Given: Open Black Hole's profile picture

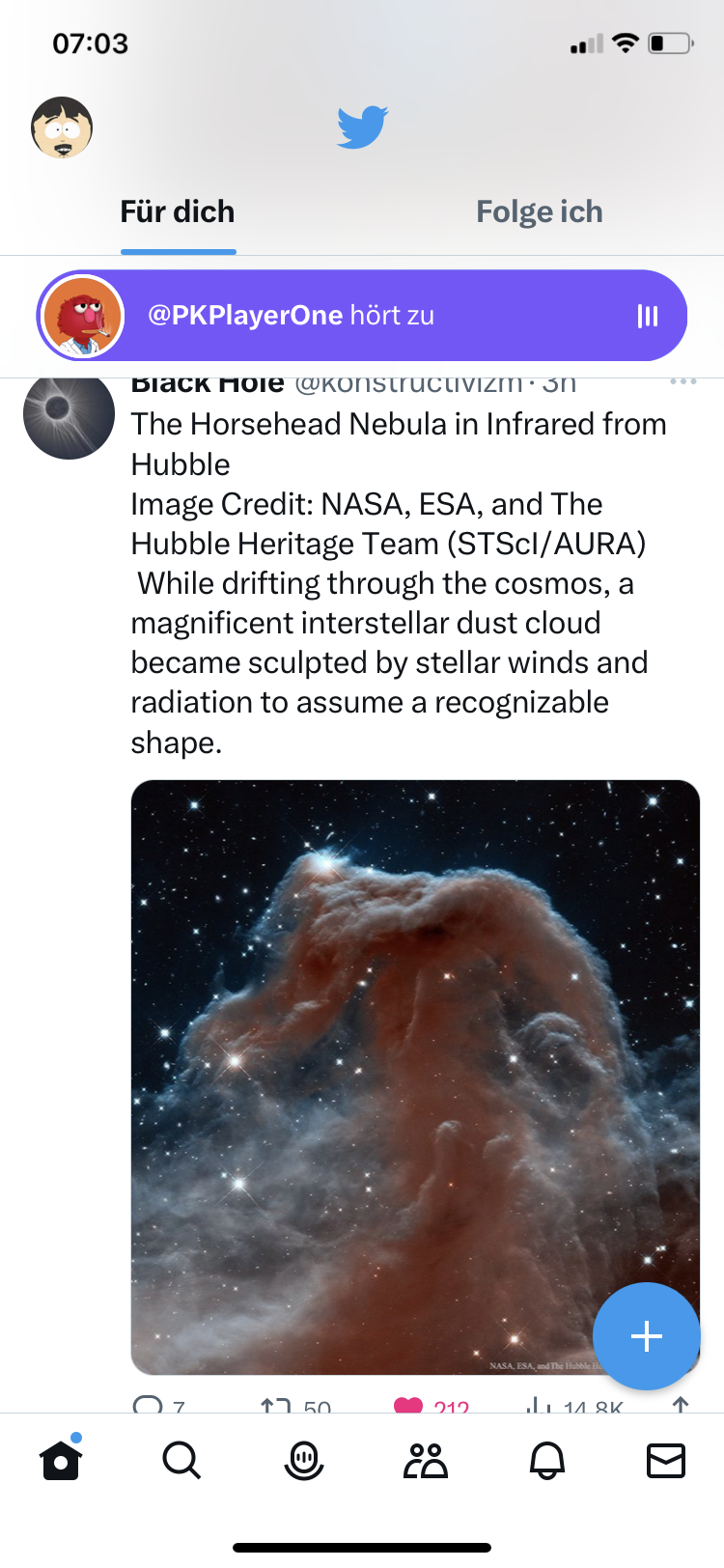Looking at the screenshot, I should [69, 415].
